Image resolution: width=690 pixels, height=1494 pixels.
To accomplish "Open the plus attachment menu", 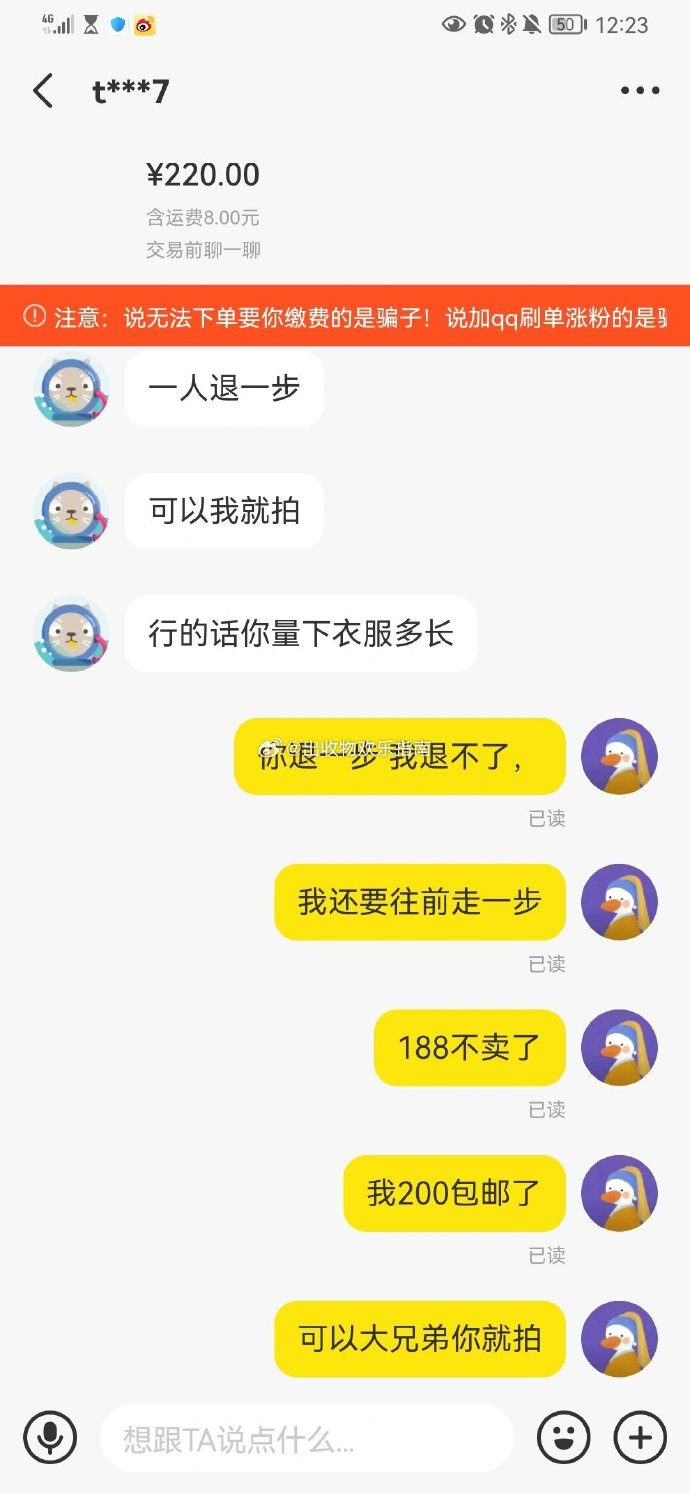I will 640,1437.
